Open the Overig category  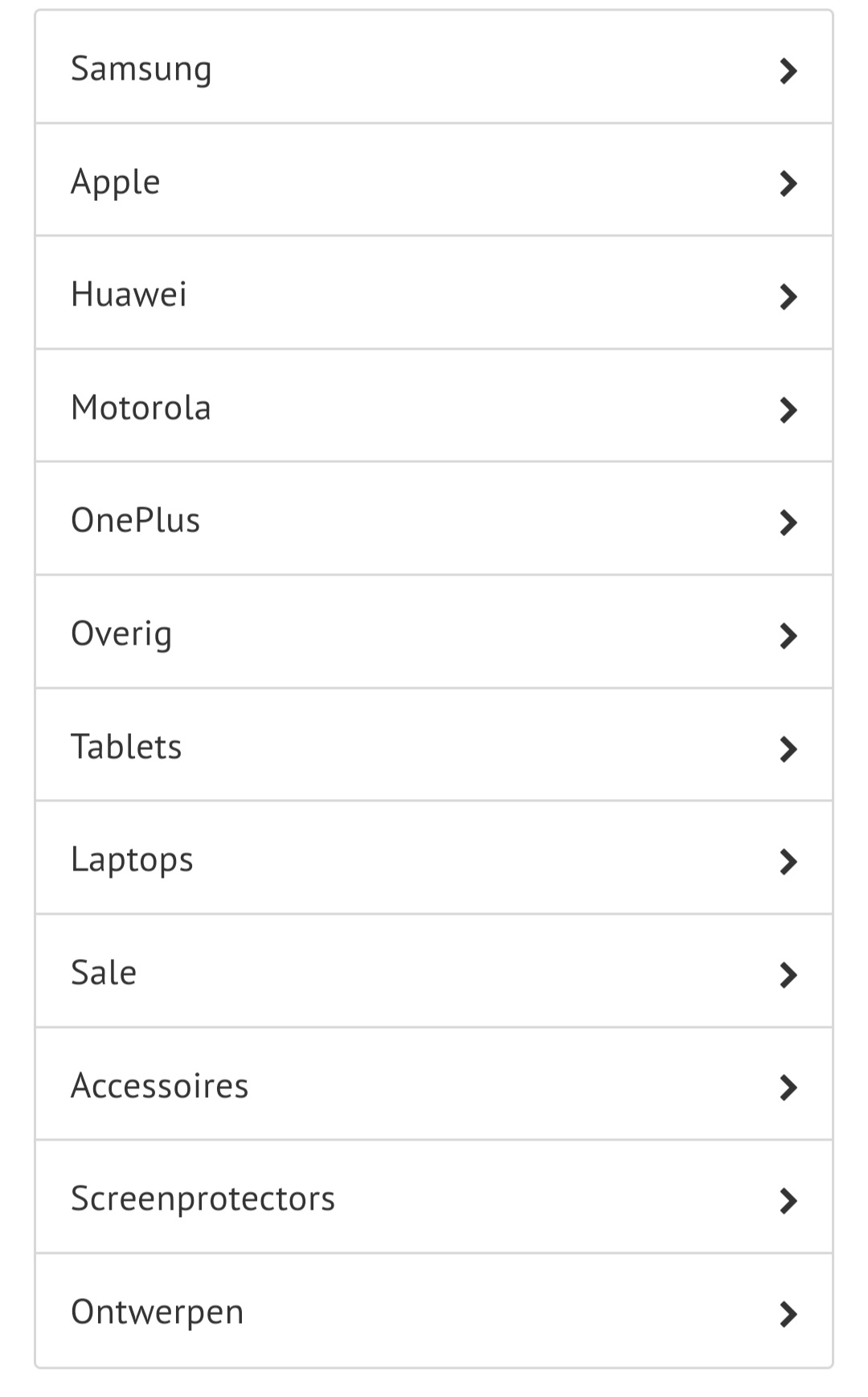pos(434,632)
